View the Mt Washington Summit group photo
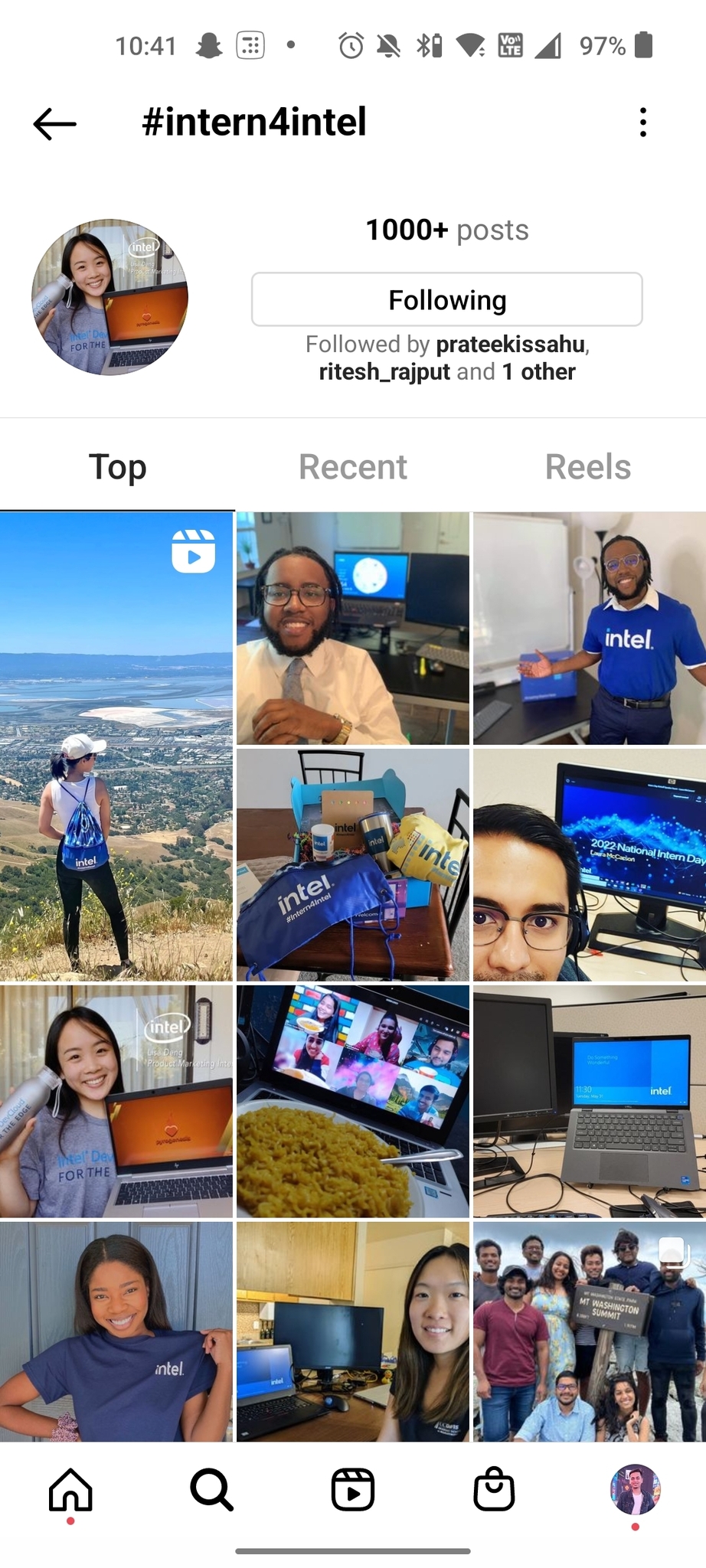 point(589,1331)
